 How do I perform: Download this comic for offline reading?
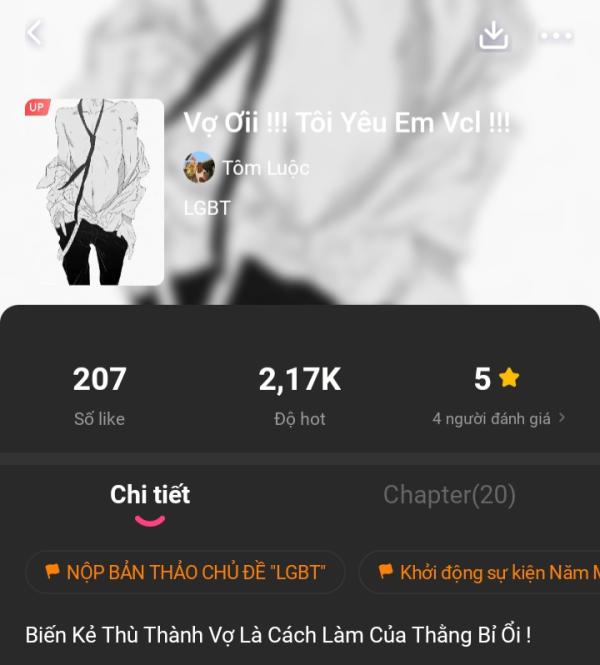(493, 35)
